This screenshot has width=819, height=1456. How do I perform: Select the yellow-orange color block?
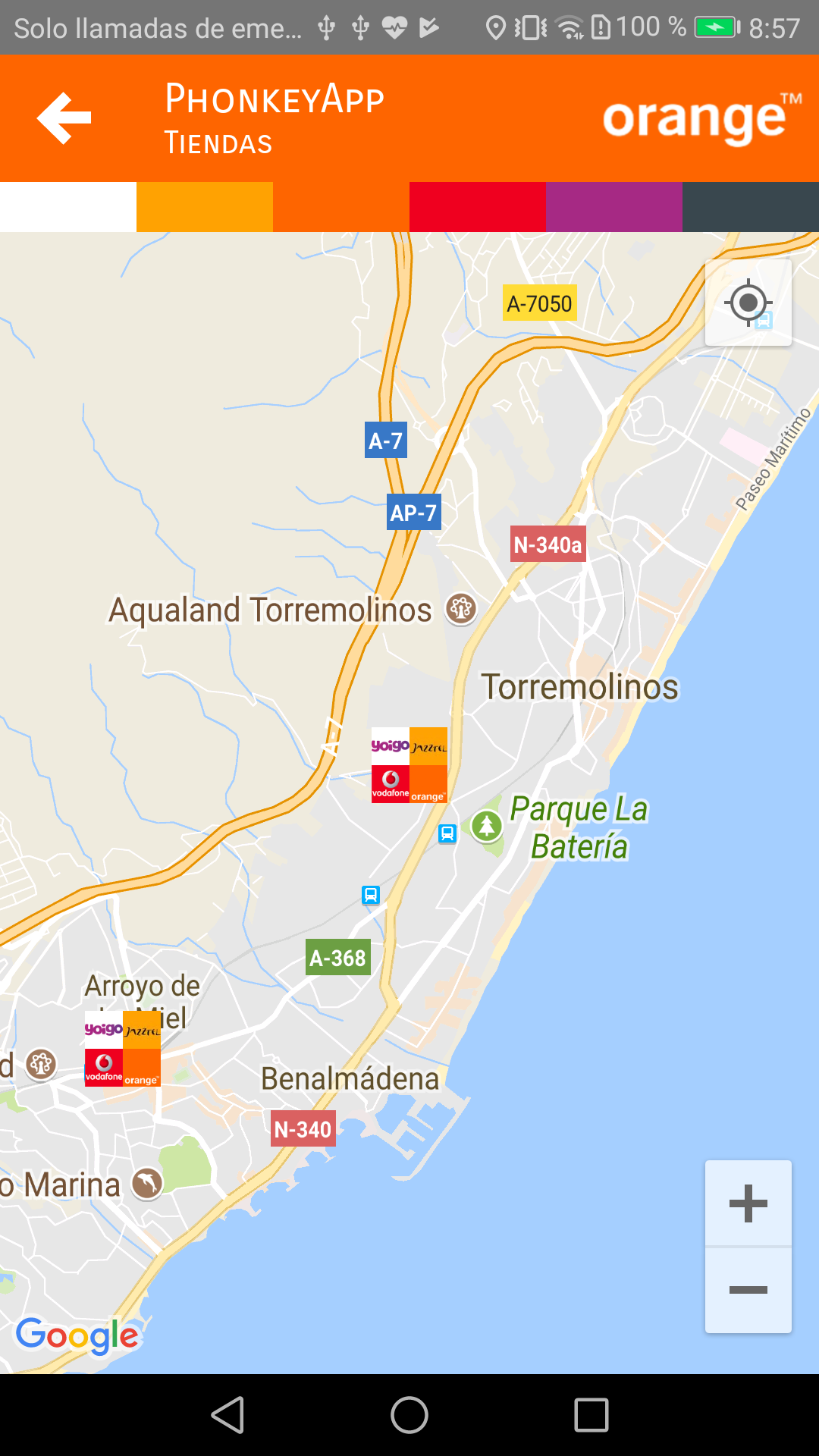205,206
